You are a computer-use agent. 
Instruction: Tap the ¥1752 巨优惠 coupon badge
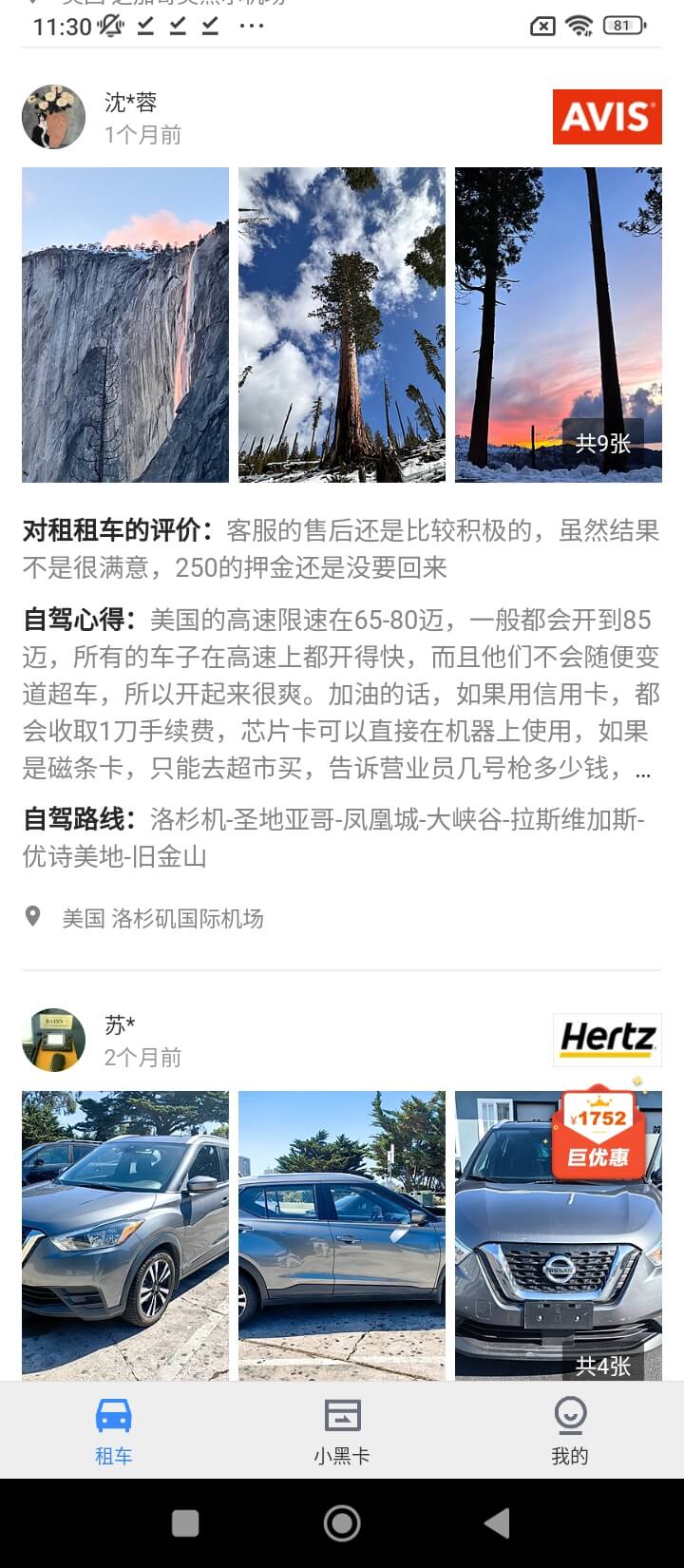598,1131
